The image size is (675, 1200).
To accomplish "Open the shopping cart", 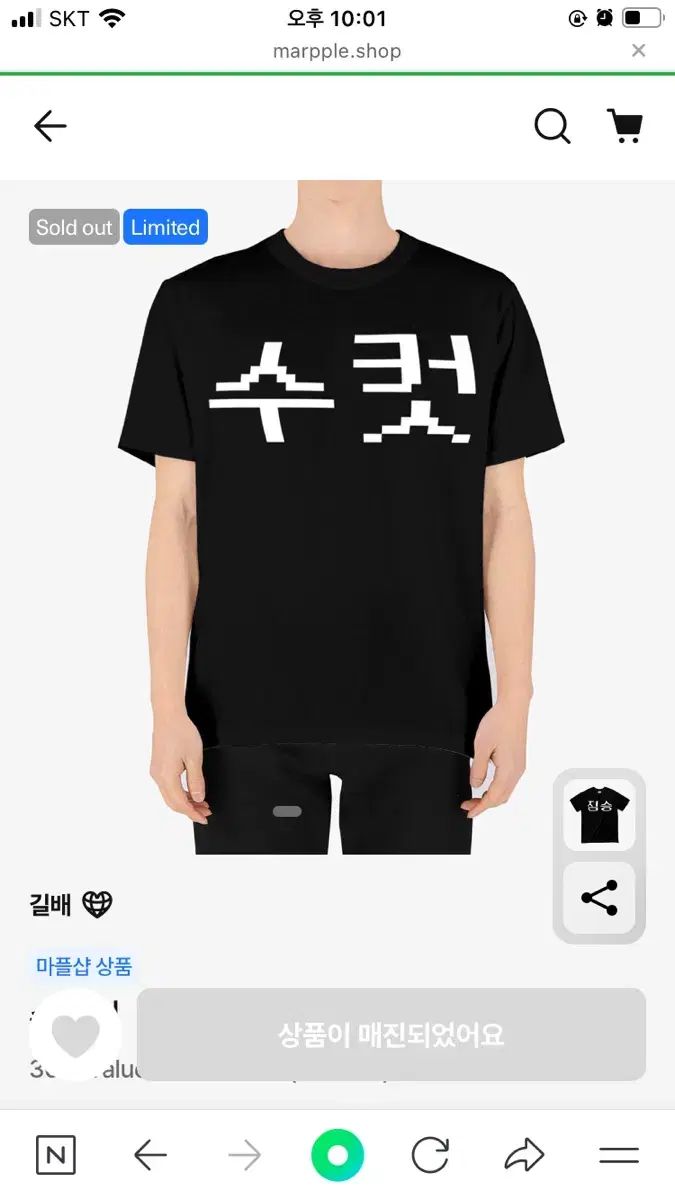I will click(x=625, y=126).
